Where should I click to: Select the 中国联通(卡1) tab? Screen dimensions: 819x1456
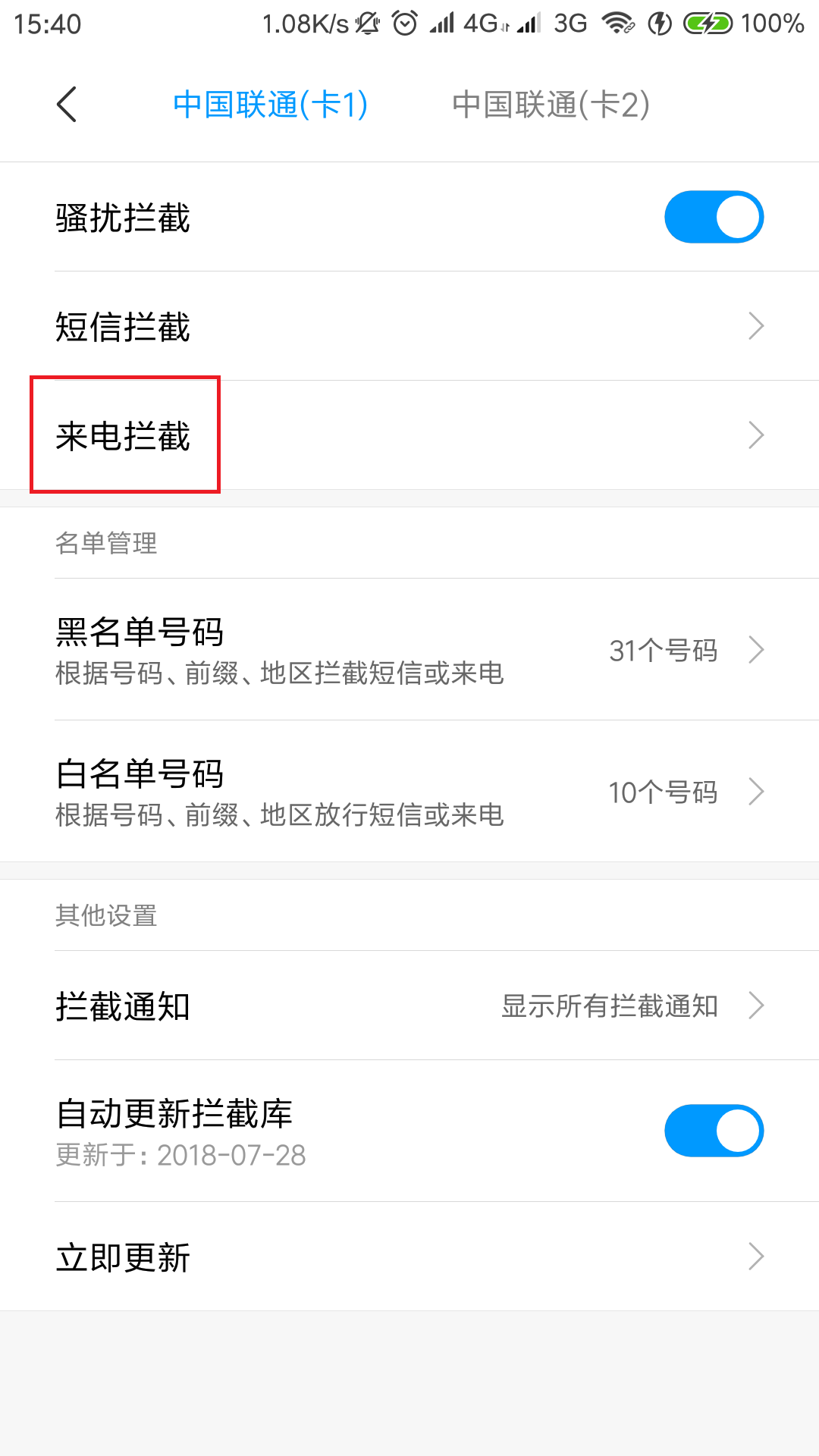tap(270, 105)
